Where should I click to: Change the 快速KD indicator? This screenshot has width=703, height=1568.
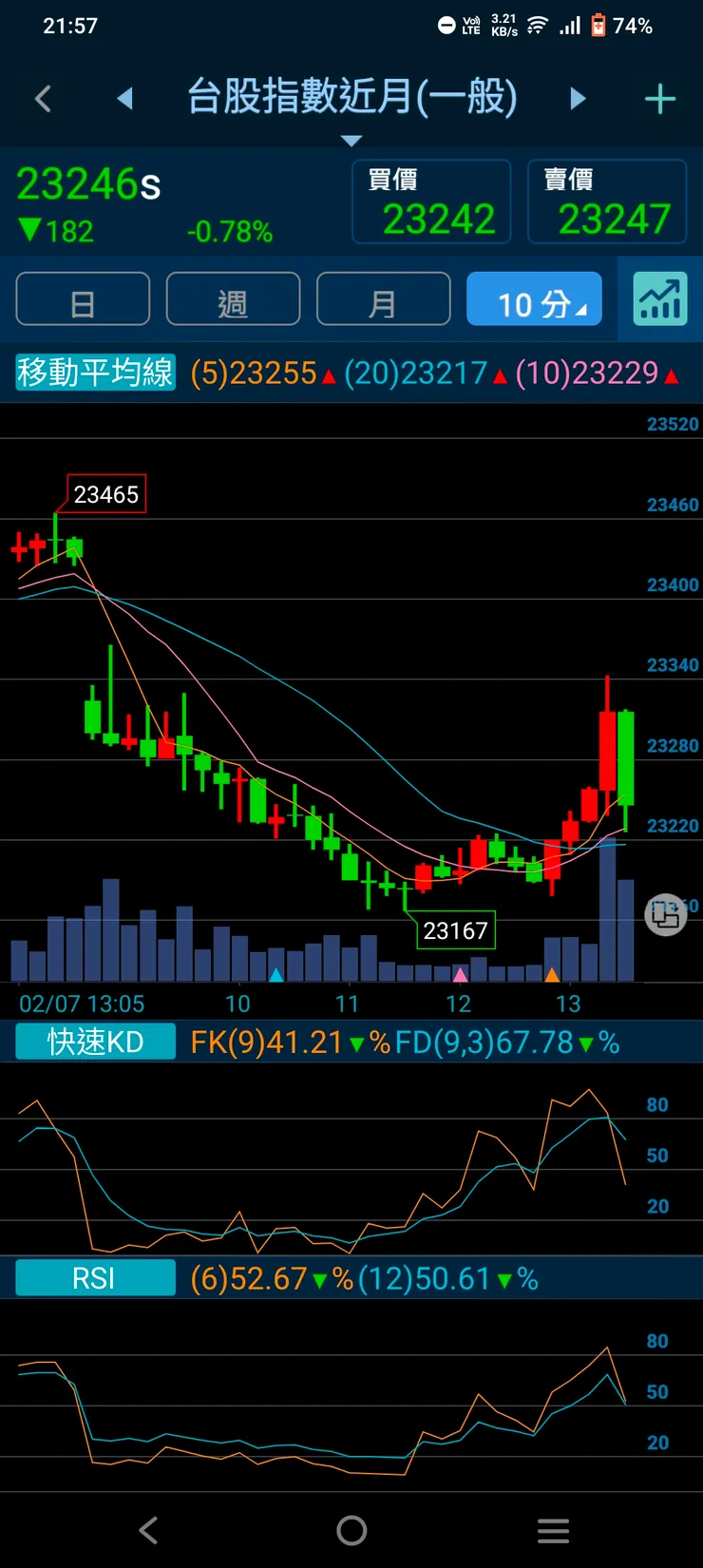95,1042
